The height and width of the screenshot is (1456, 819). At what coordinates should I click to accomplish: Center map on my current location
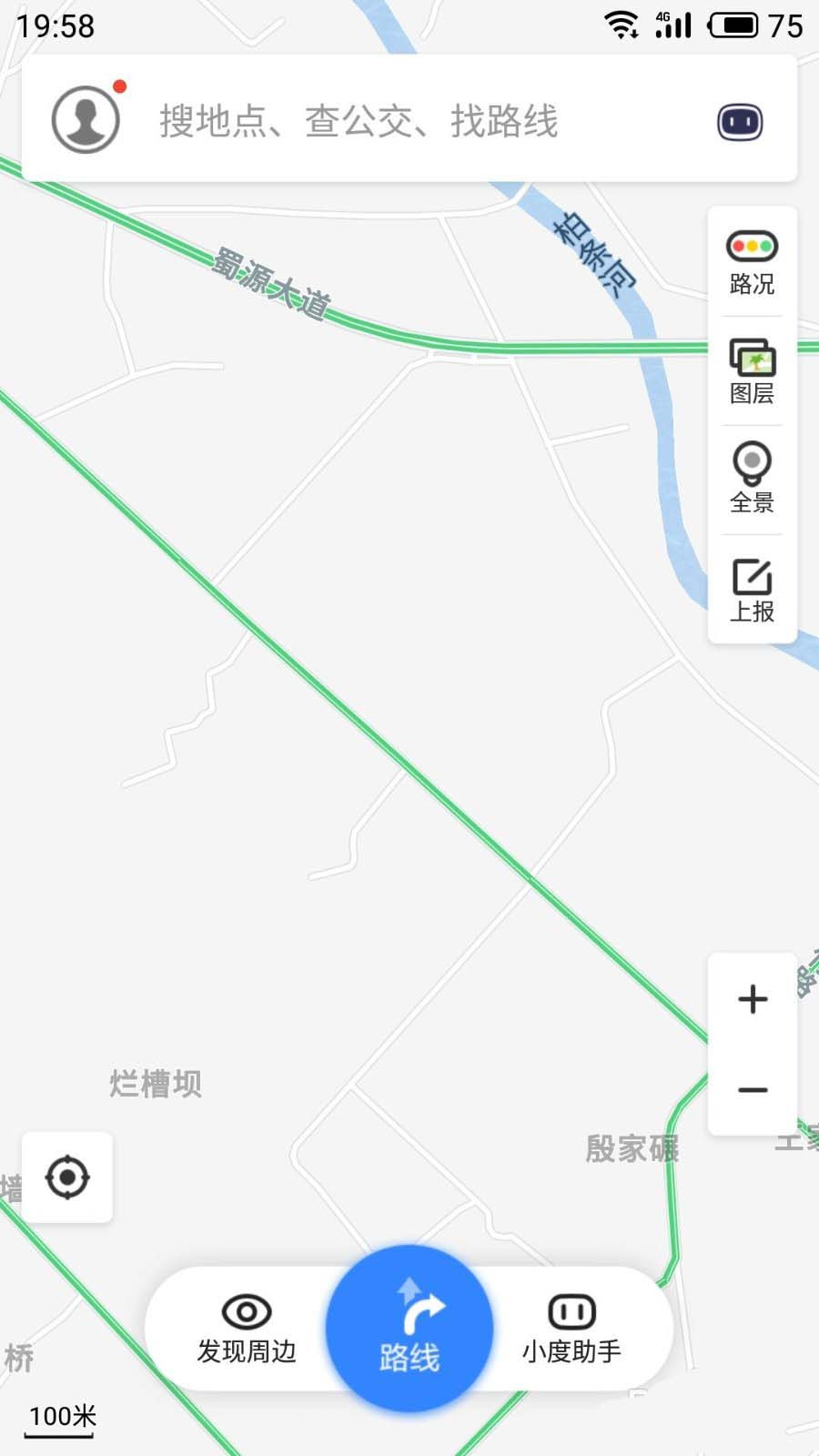coord(67,1178)
